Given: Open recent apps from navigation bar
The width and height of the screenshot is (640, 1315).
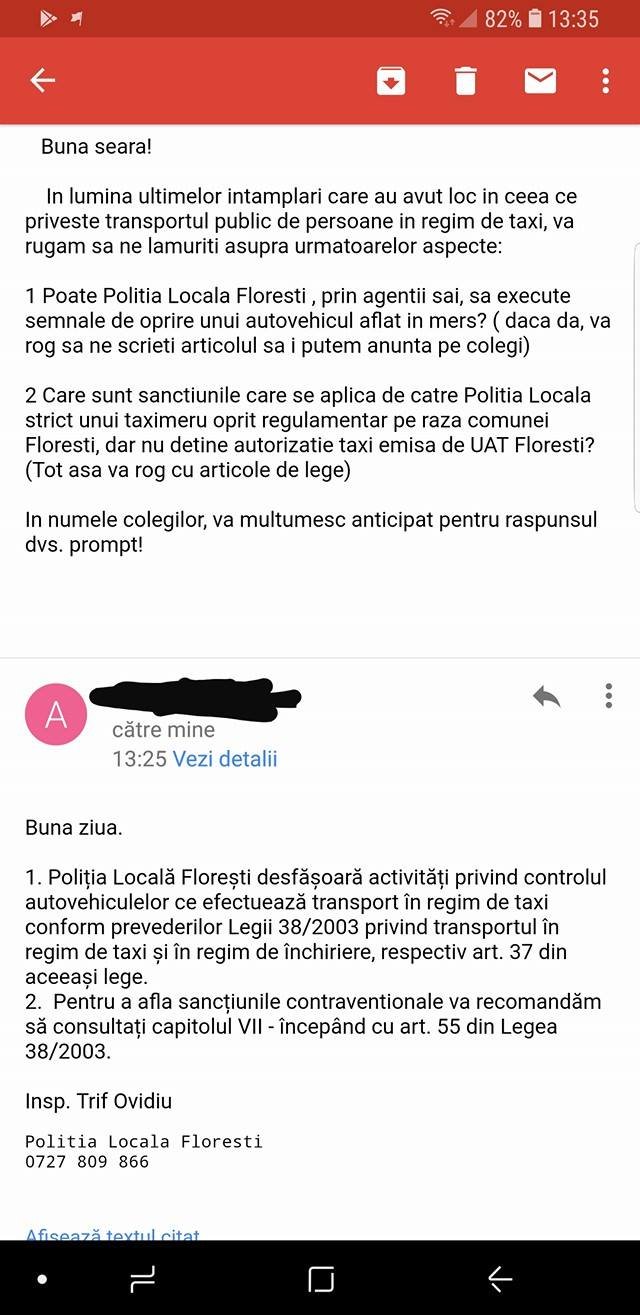Looking at the screenshot, I should click(x=141, y=1278).
